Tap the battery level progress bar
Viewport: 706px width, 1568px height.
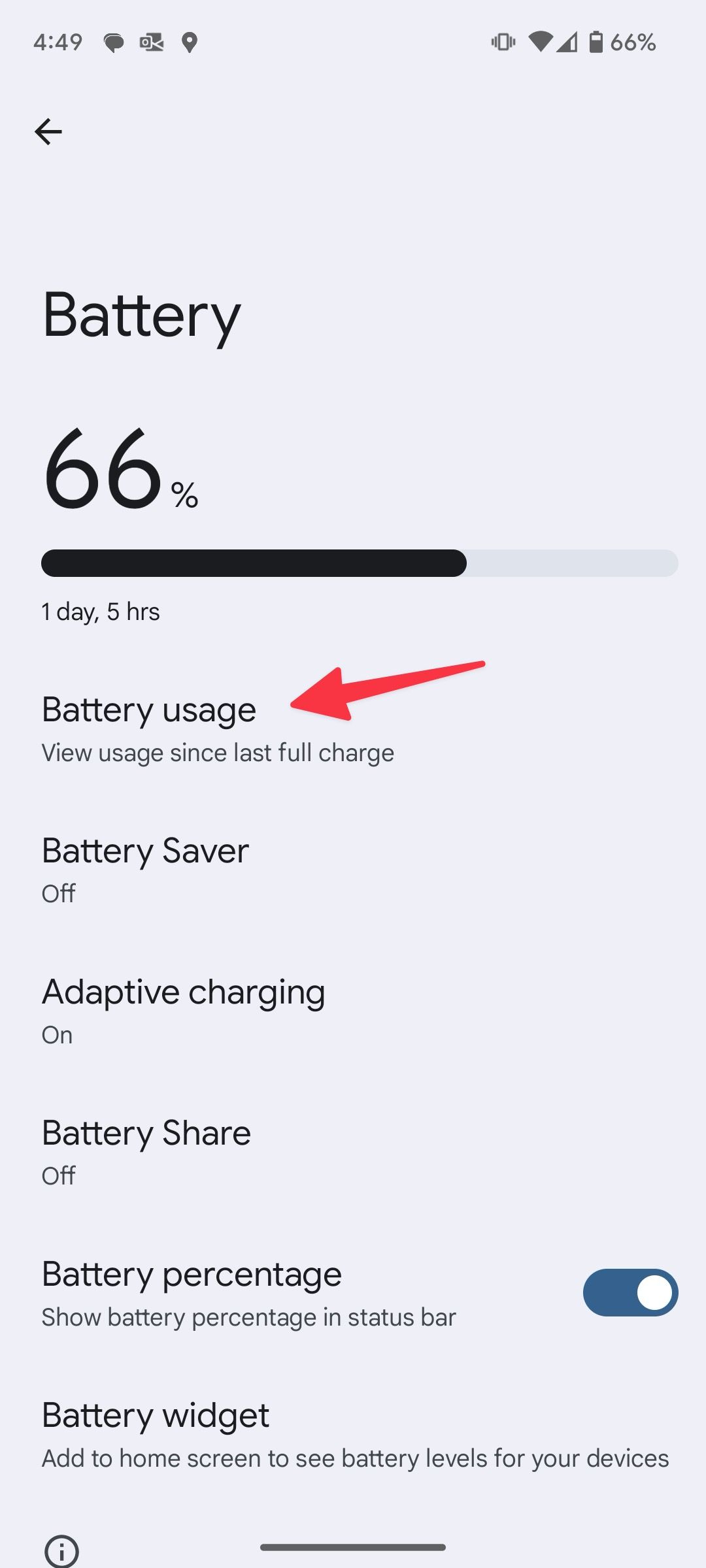pyautogui.click(x=360, y=563)
